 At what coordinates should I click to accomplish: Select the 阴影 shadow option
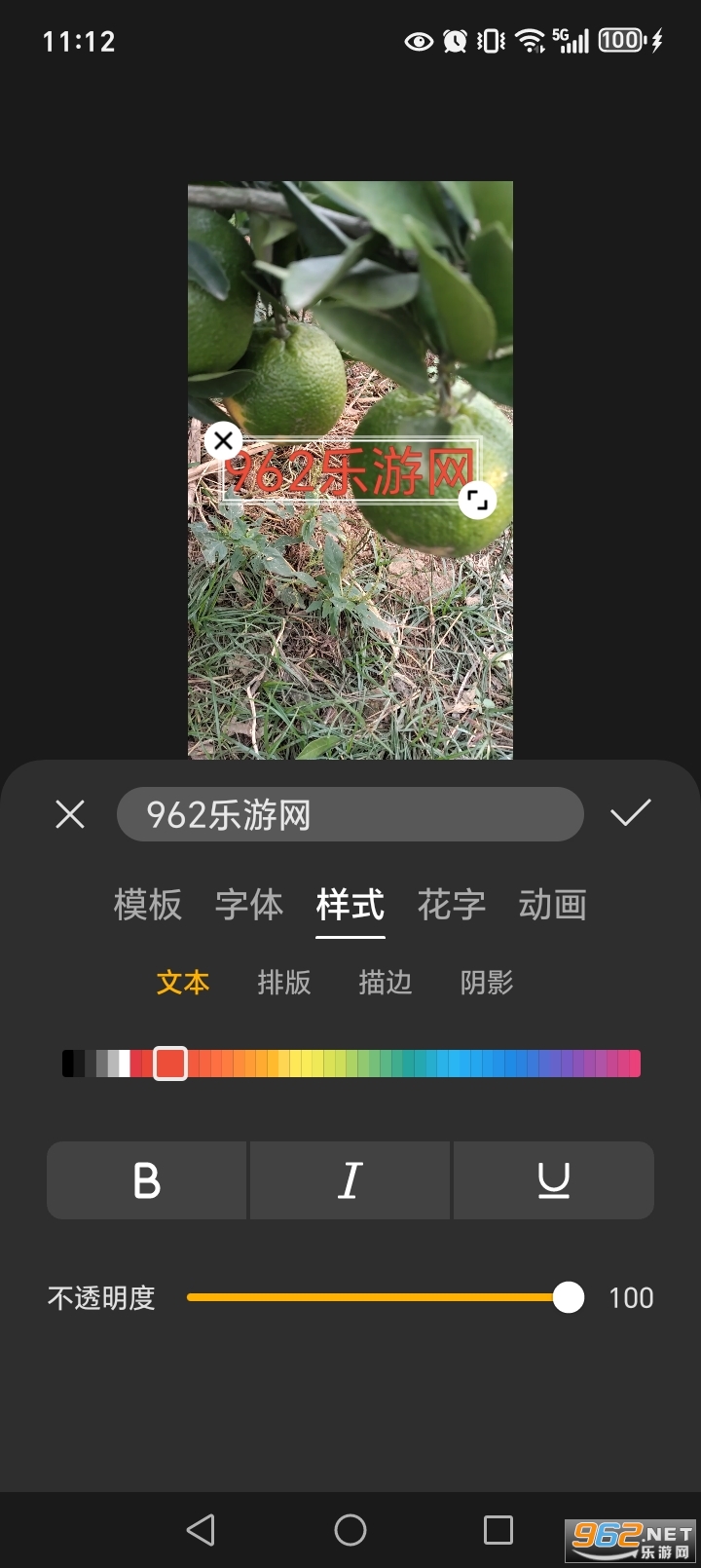click(486, 983)
